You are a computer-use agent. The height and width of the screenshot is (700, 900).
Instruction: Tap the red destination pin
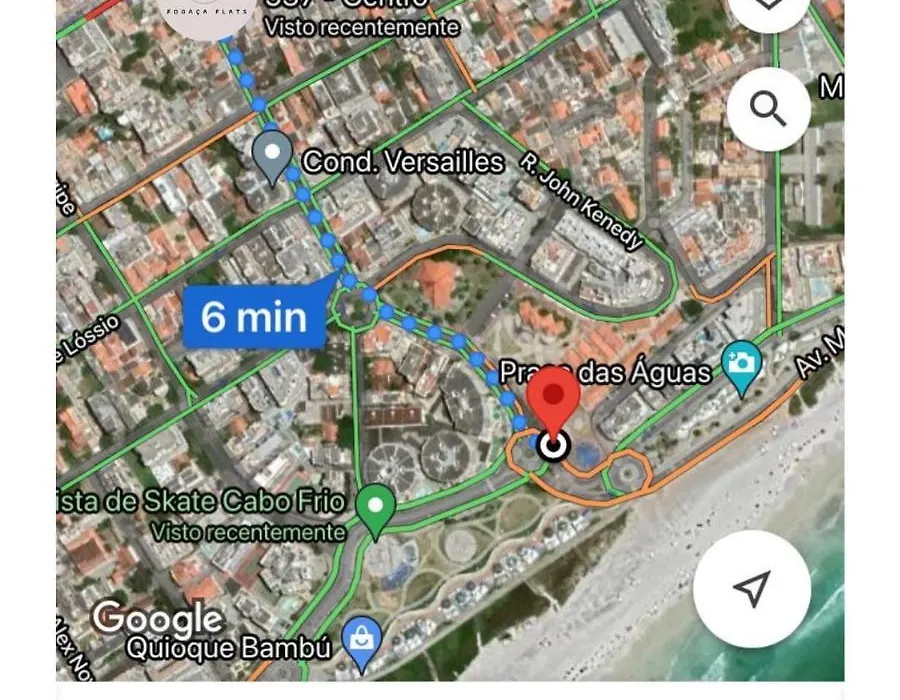(x=552, y=400)
